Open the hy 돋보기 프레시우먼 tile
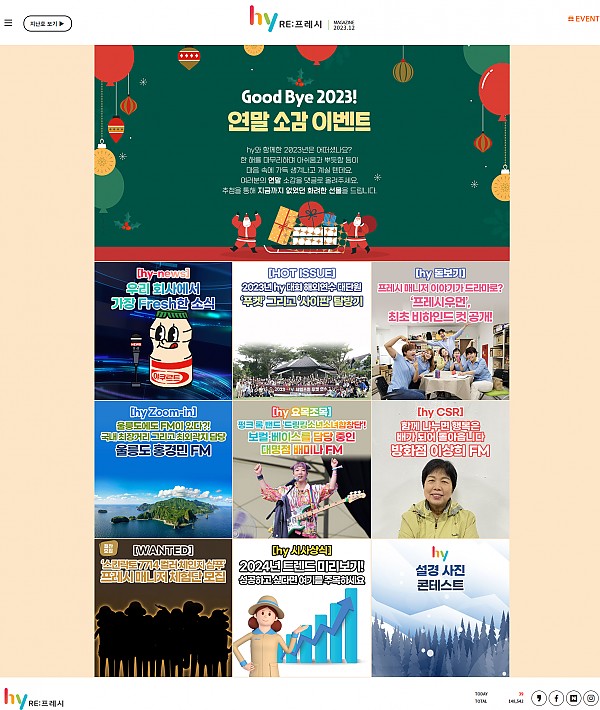The width and height of the screenshot is (600, 710). tap(440, 331)
